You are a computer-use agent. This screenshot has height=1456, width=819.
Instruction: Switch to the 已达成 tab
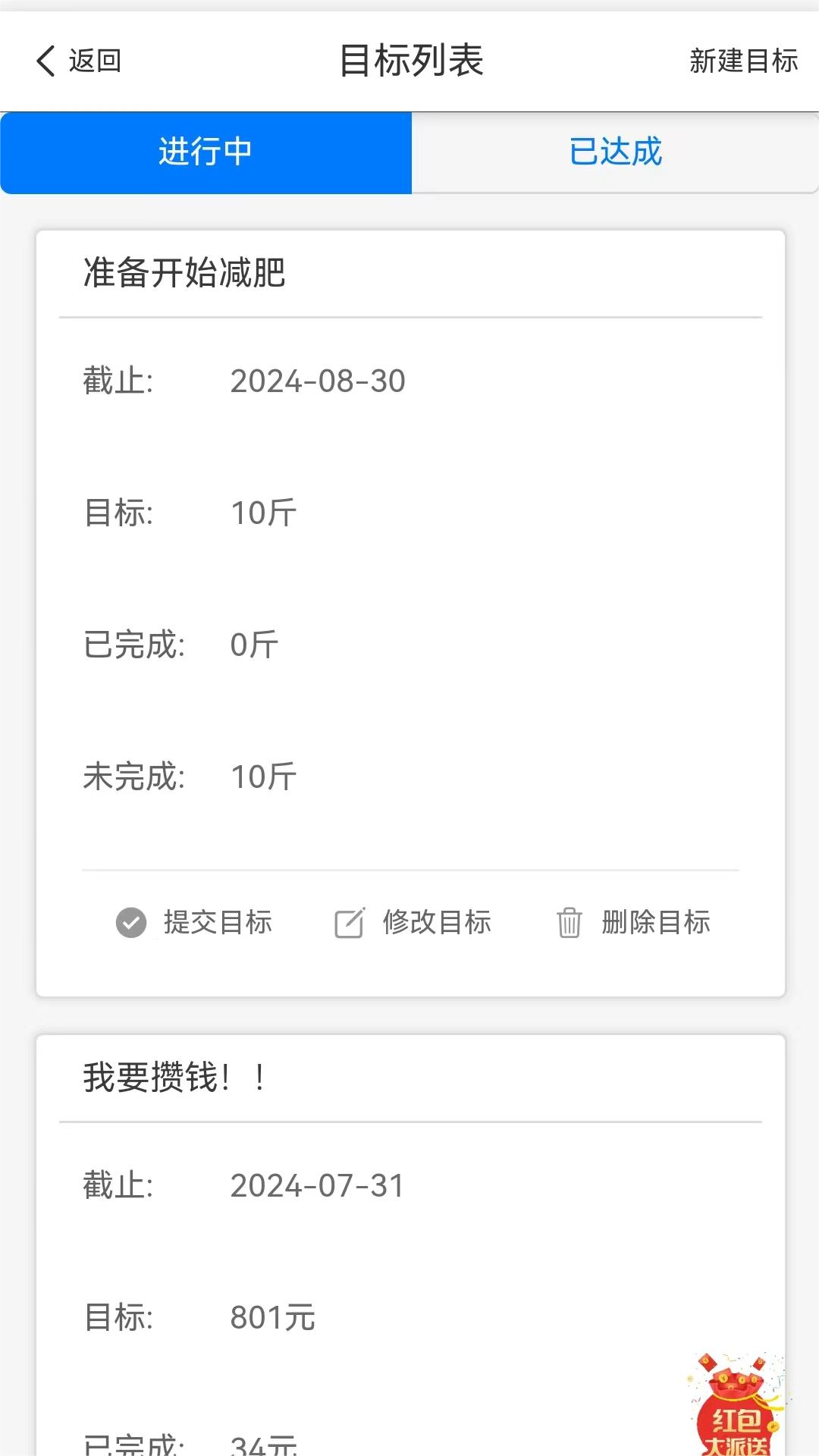615,152
